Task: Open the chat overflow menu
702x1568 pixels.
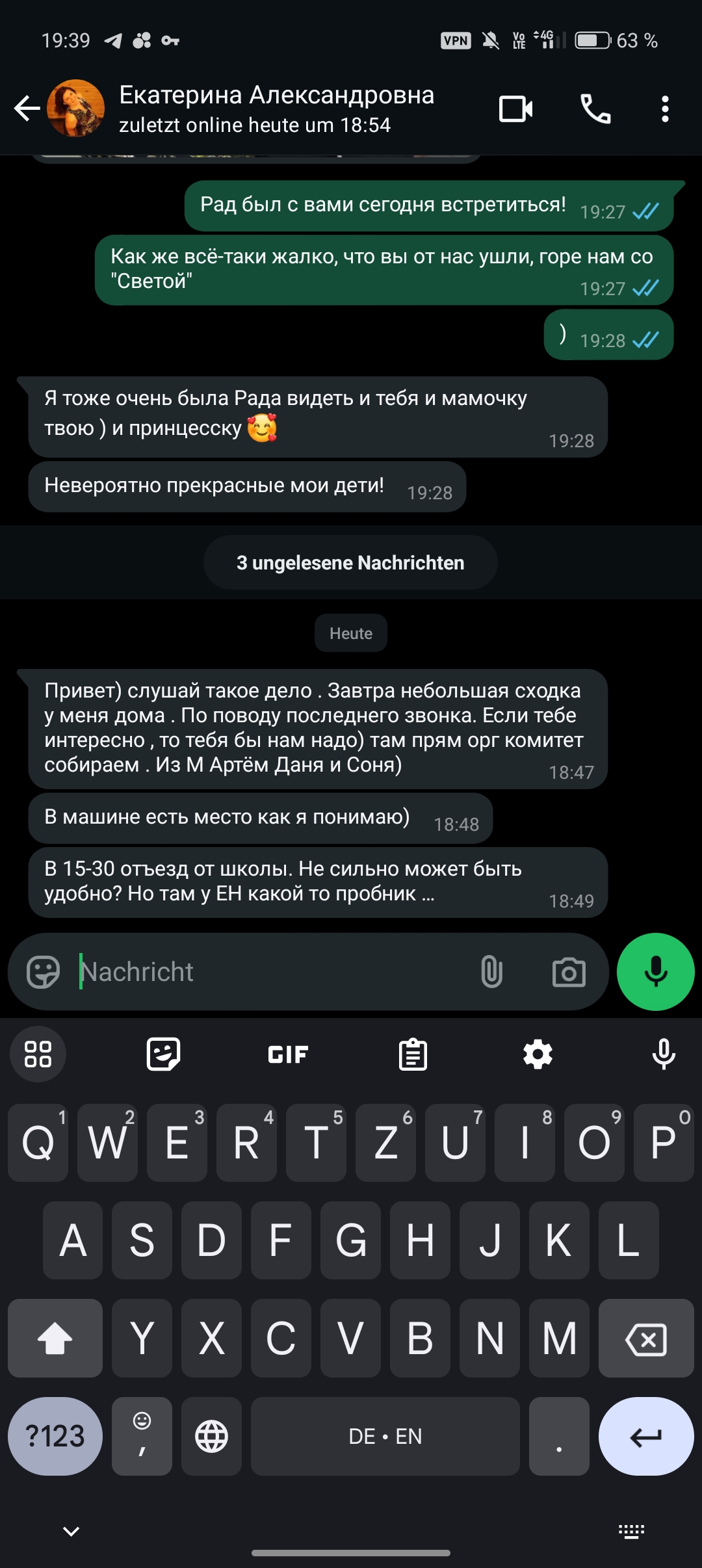Action: (664, 109)
